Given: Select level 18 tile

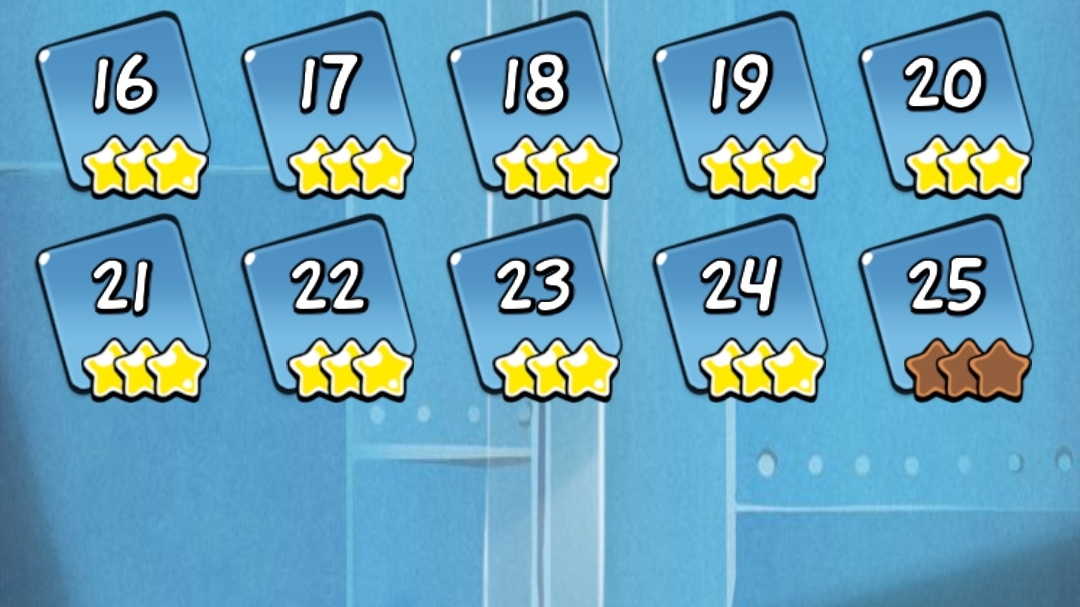Looking at the screenshot, I should coord(534,105).
